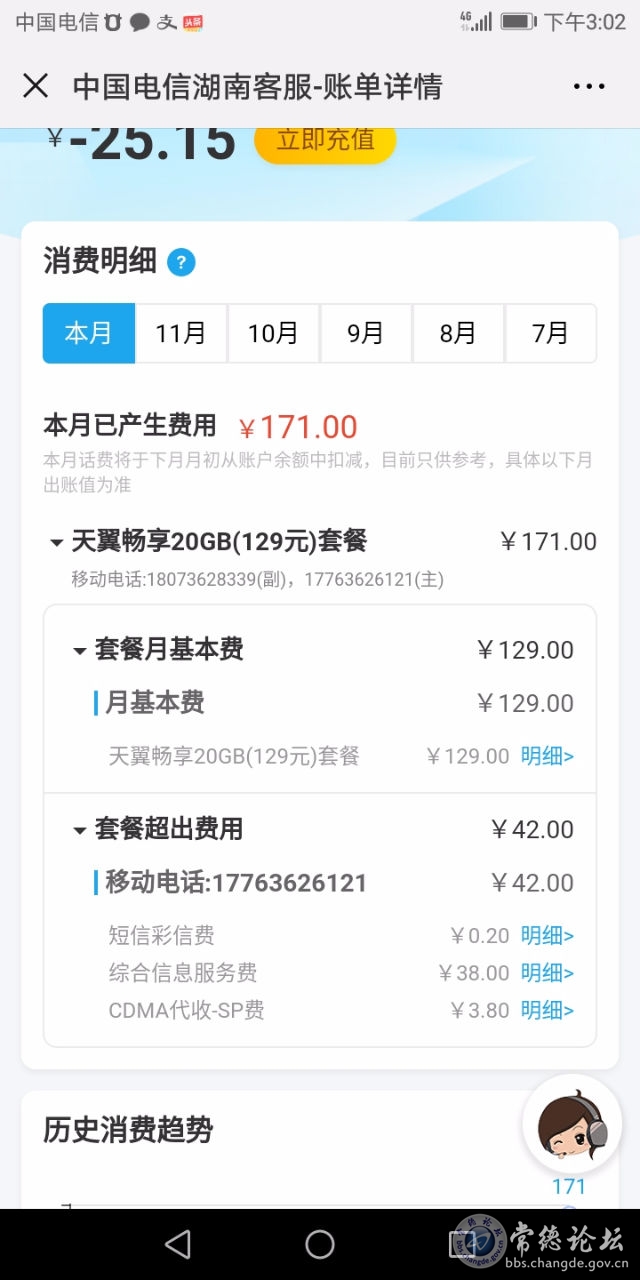The image size is (640, 1280).
Task: Close the 账单详情 page
Action: click(x=35, y=86)
